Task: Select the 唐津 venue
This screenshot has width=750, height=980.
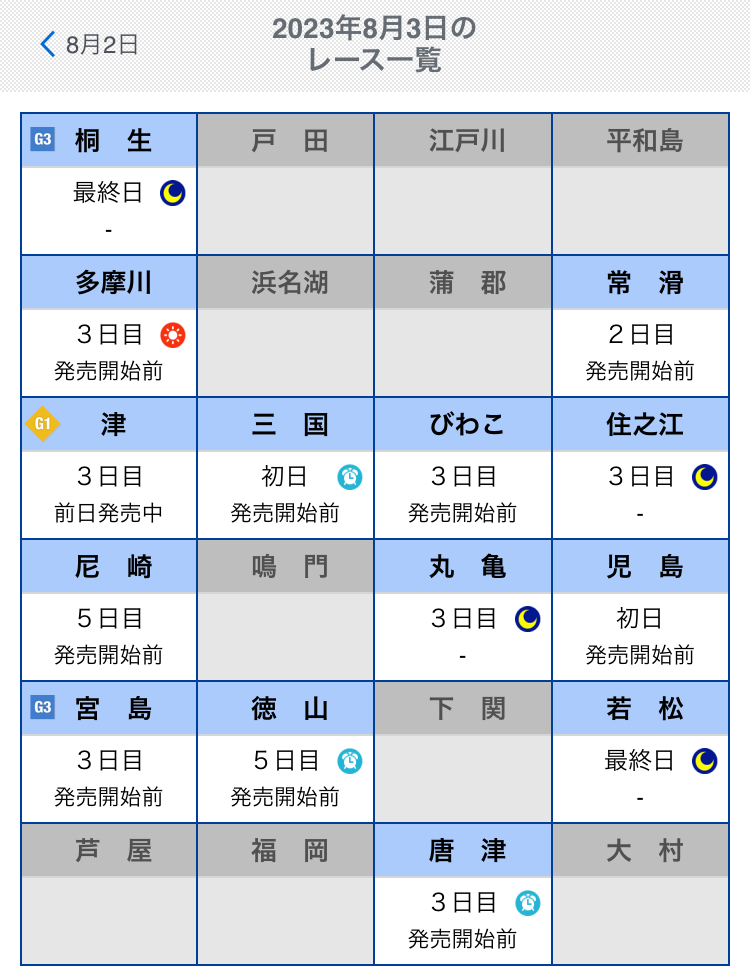Action: point(463,851)
